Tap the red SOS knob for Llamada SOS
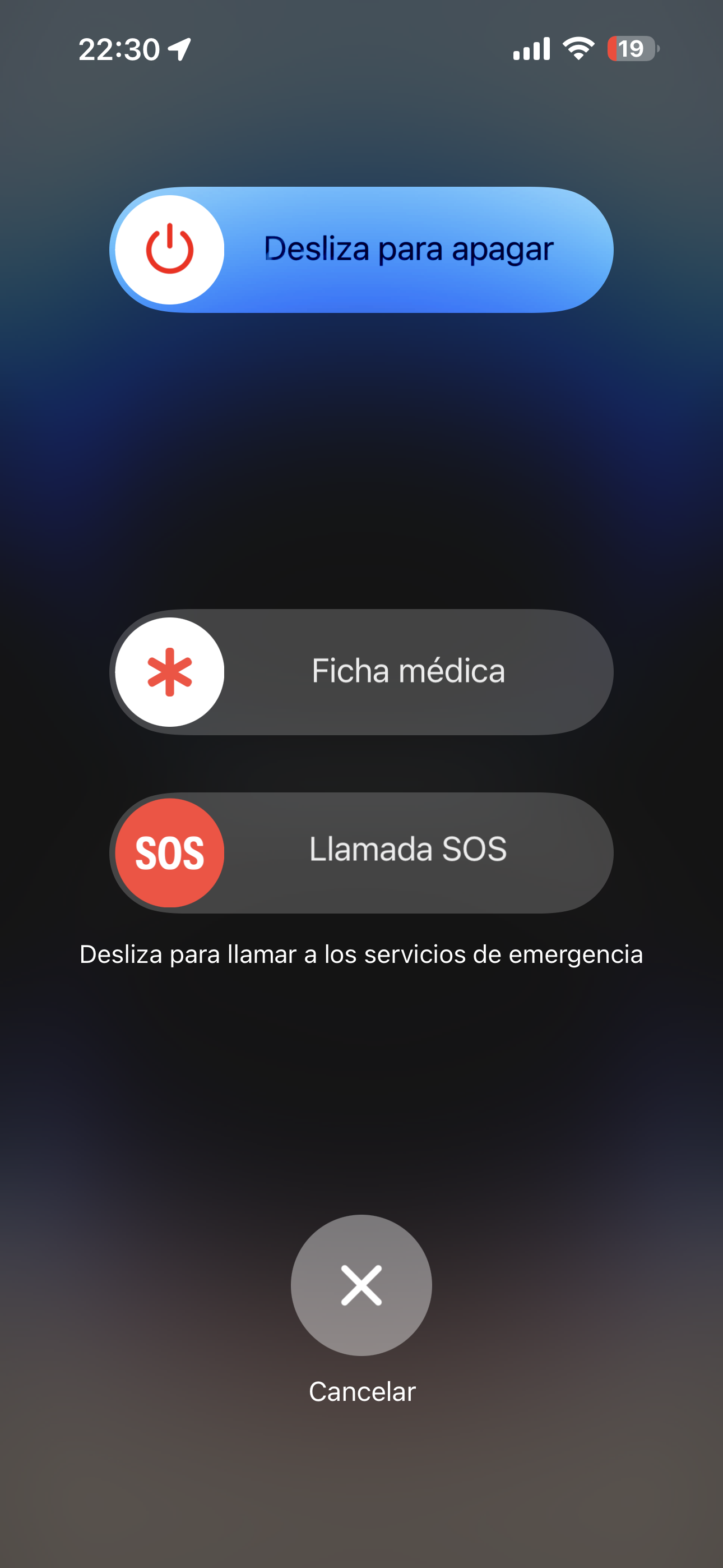The height and width of the screenshot is (1568, 723). [170, 852]
